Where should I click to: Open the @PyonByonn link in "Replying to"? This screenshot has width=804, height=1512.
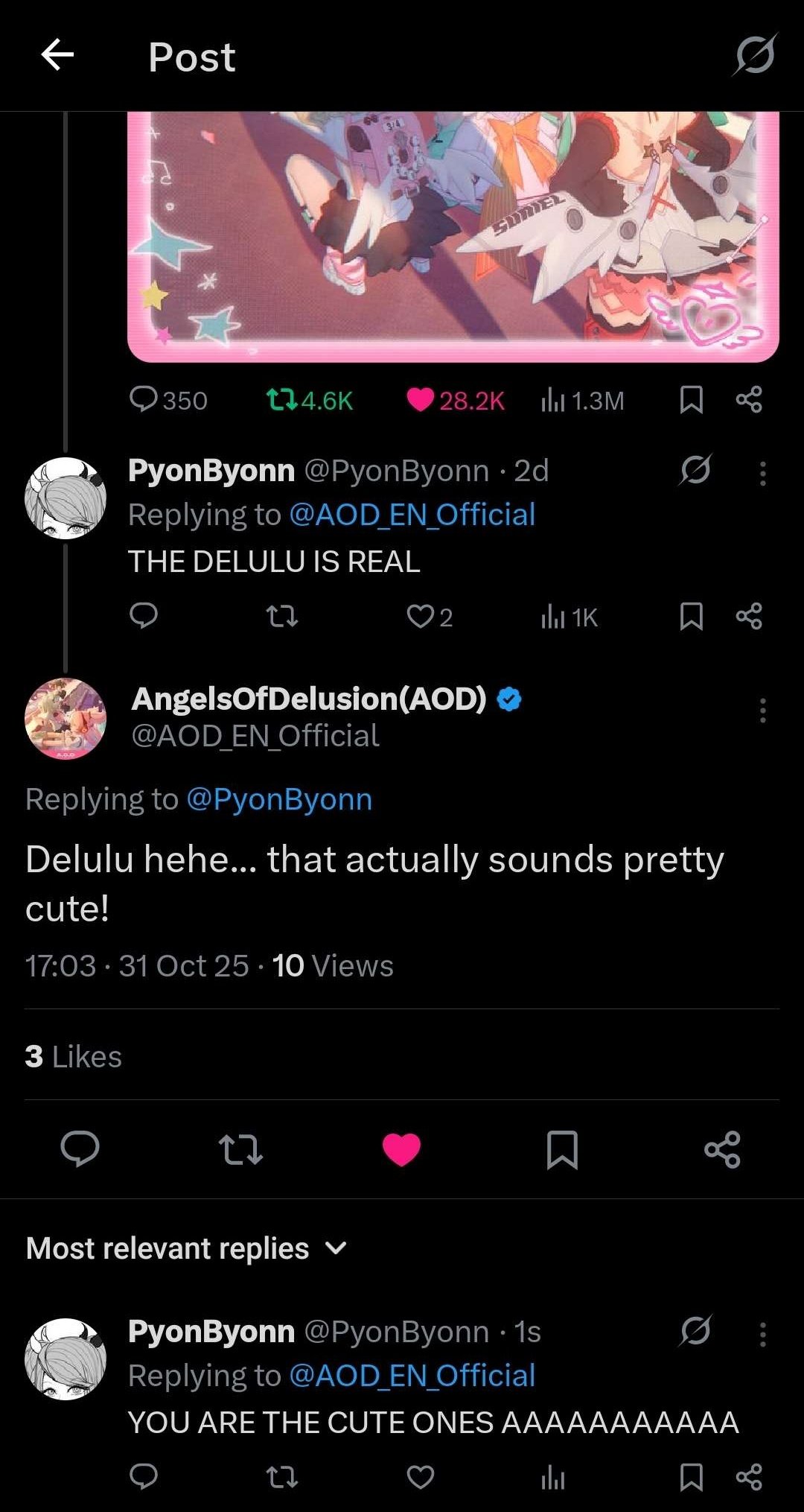point(279,799)
